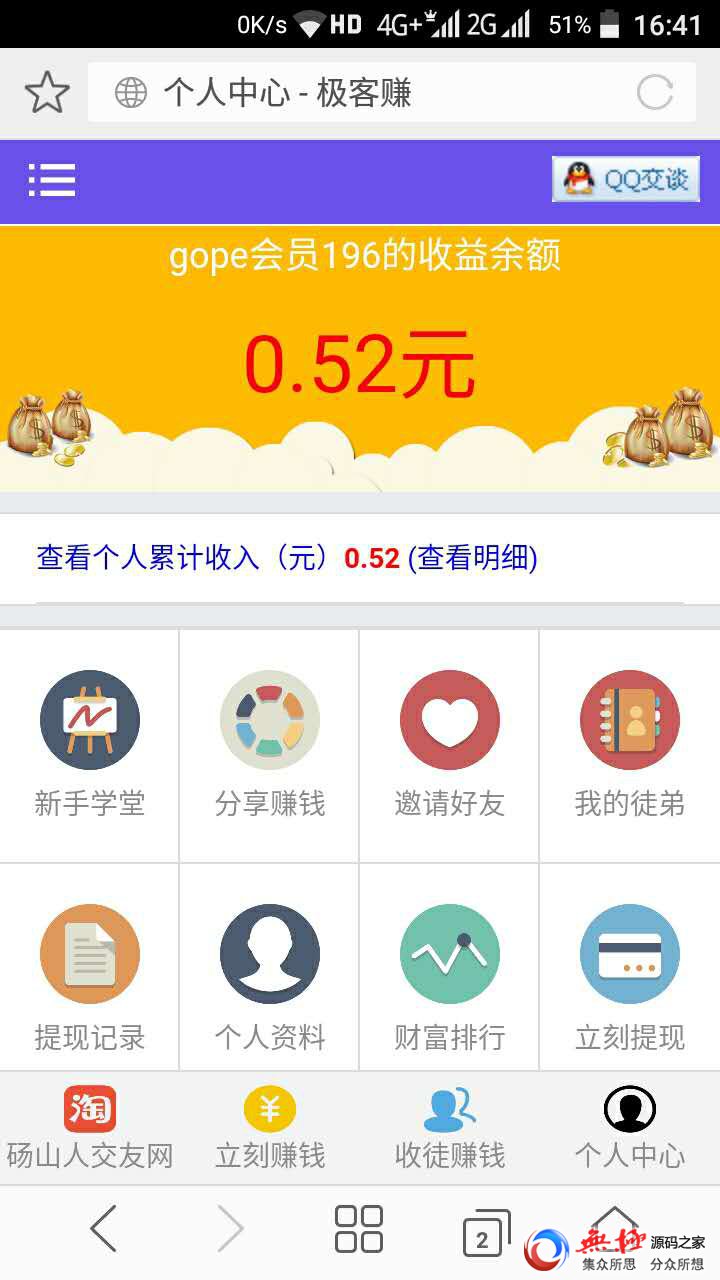The height and width of the screenshot is (1280, 720).
Task: Open 我的徒弟
Action: click(x=630, y=744)
